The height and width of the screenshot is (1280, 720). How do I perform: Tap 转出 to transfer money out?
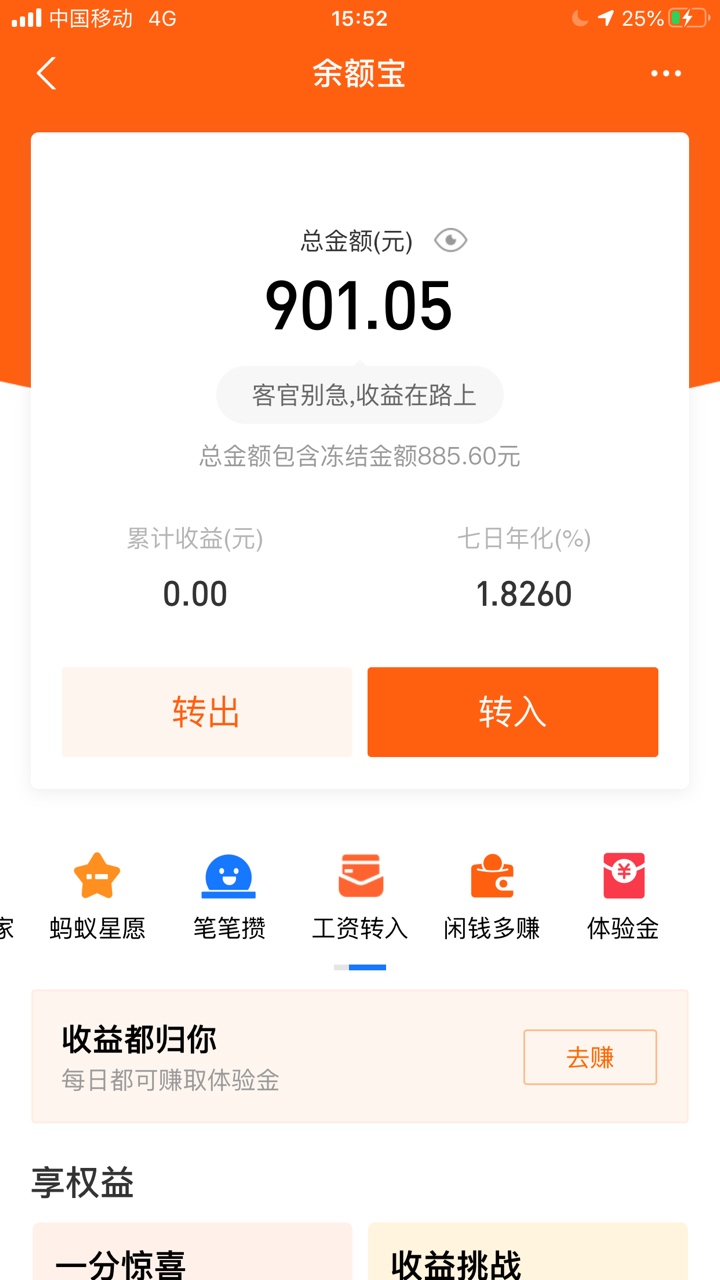207,712
